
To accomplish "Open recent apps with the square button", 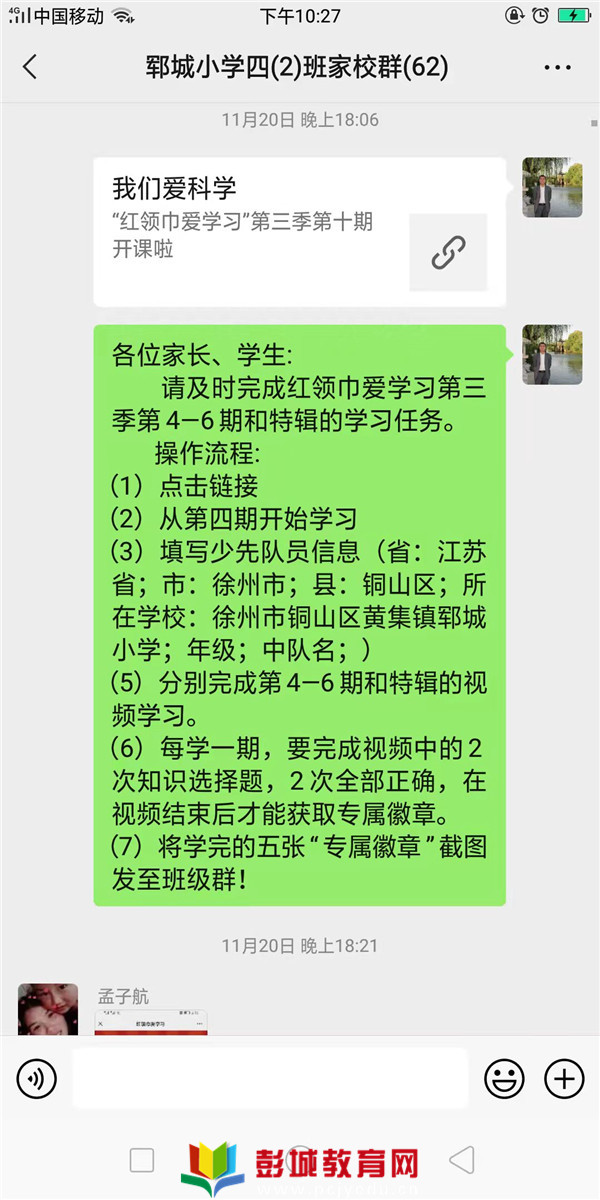I will click(x=142, y=1160).
